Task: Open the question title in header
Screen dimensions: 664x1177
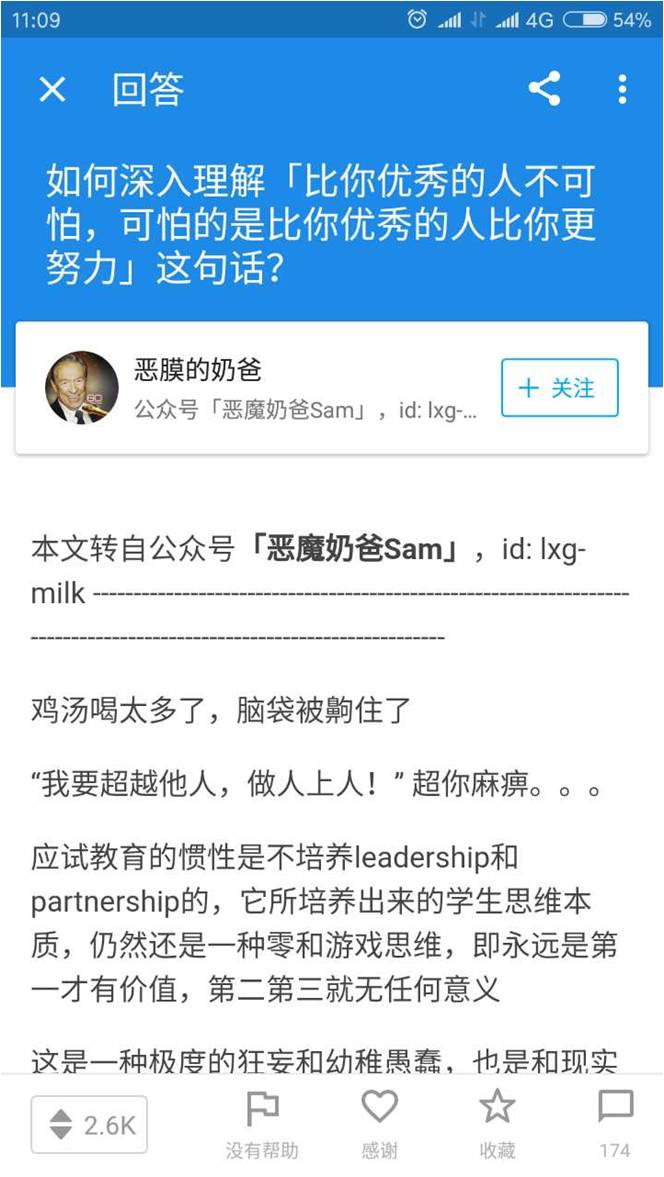Action: (x=320, y=225)
